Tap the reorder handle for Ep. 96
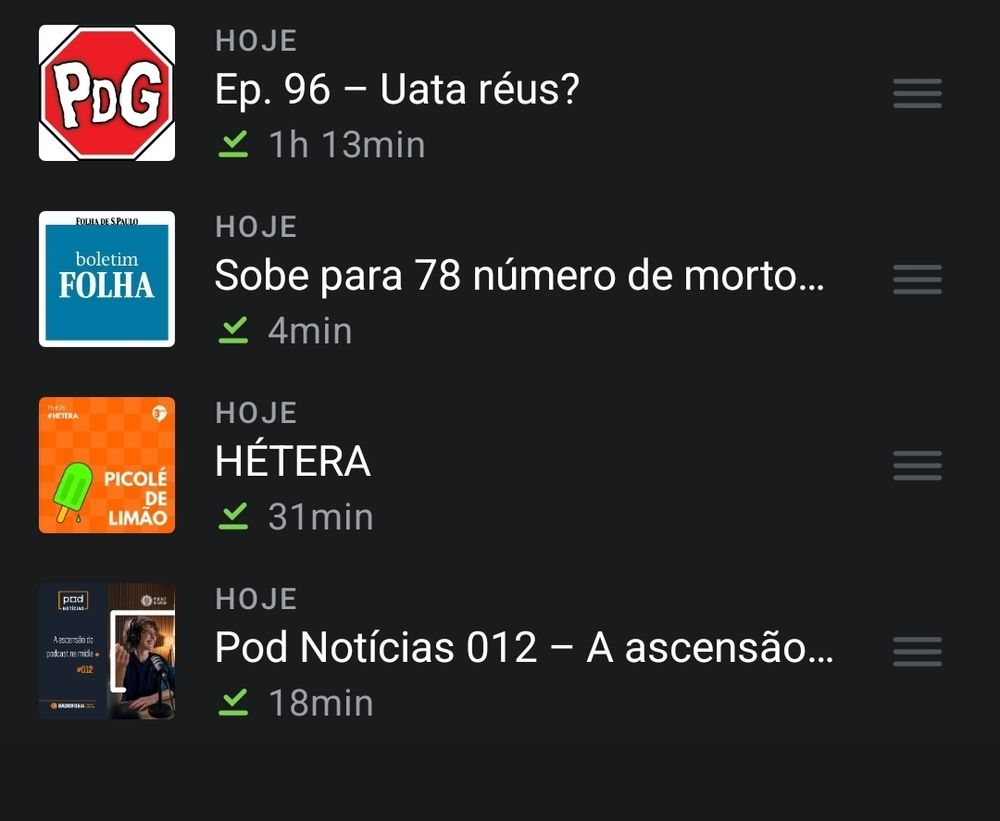 click(917, 94)
